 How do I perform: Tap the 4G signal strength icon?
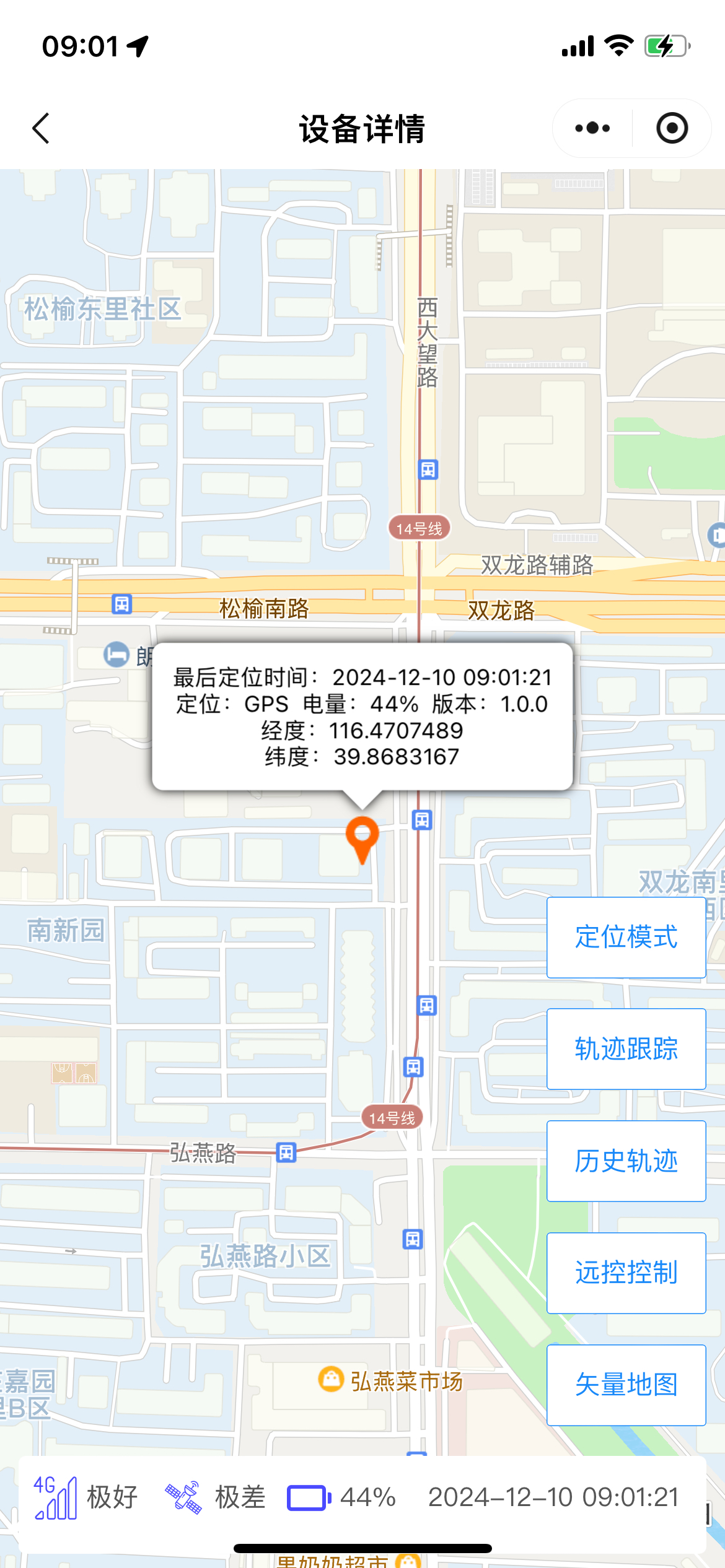click(55, 1496)
